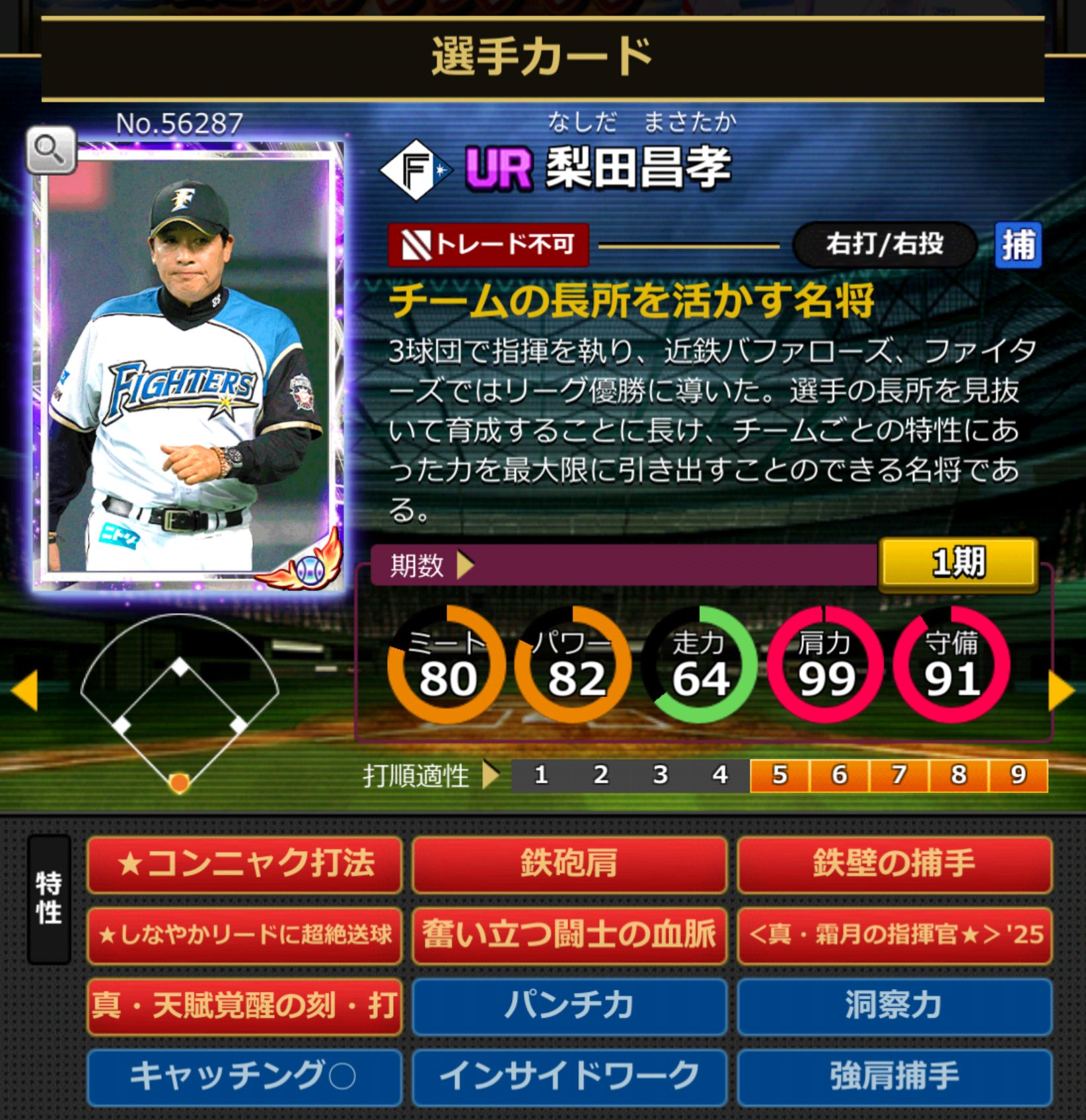
Task: Go to the next player card
Action: click(x=1062, y=691)
